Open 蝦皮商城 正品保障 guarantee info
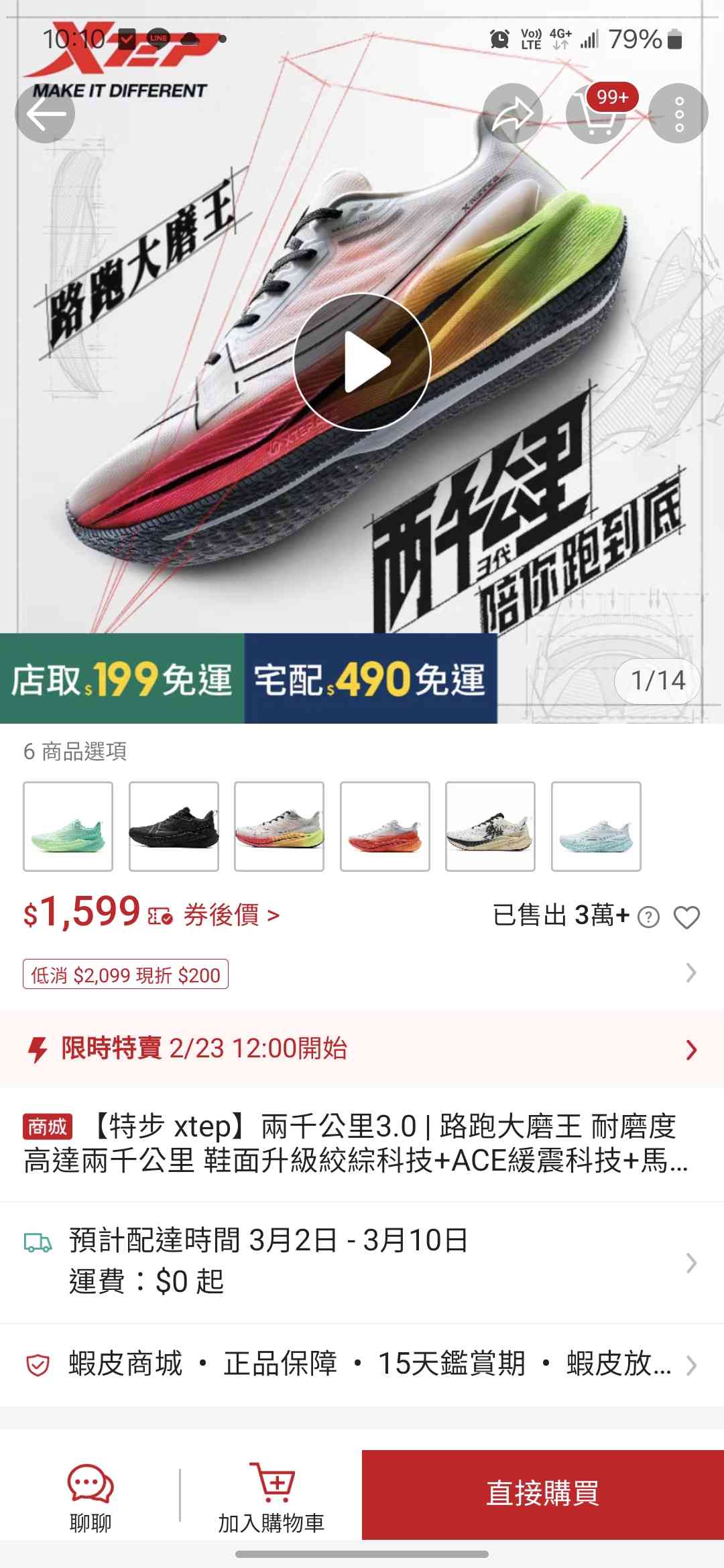The height and width of the screenshot is (1568, 724). pyautogui.click(x=362, y=1364)
